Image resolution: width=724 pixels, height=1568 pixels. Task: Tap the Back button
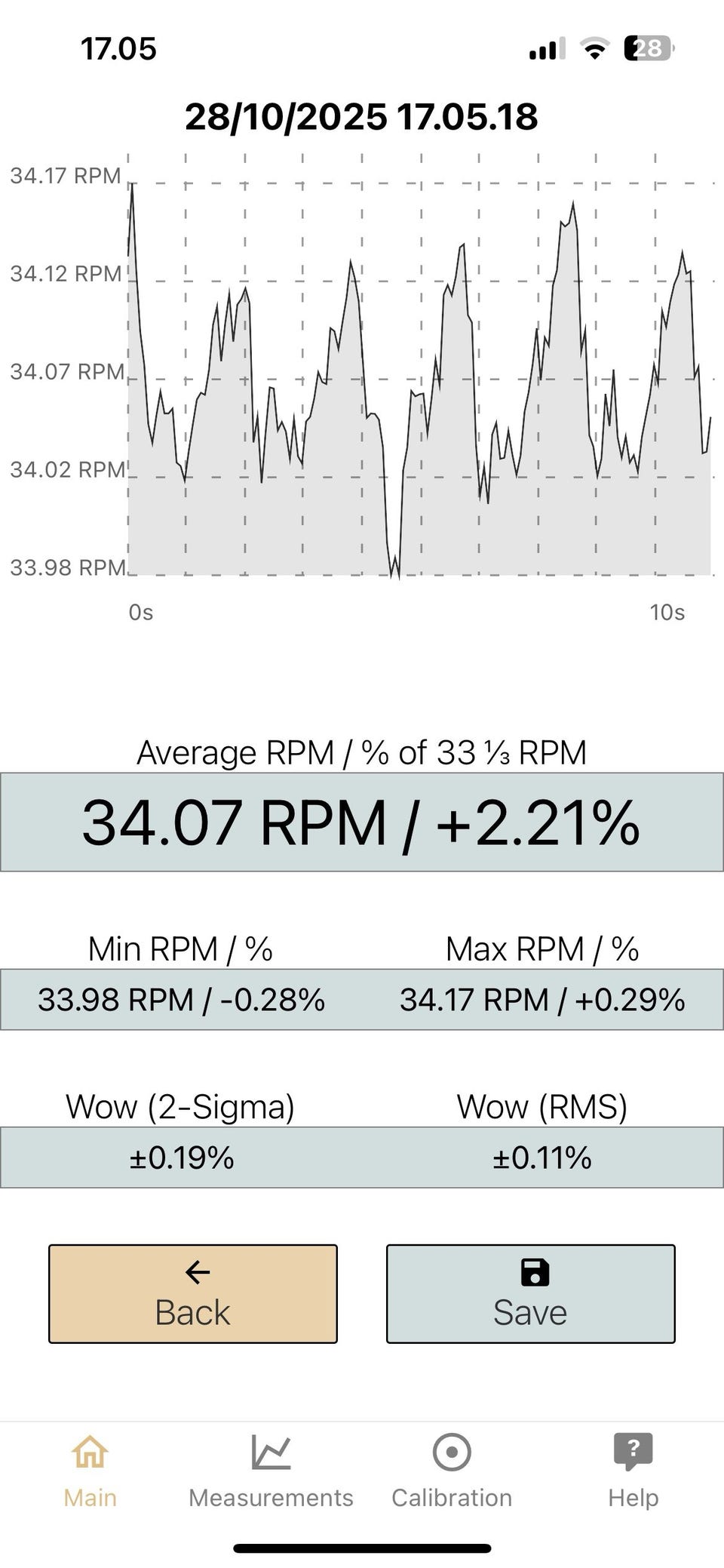pos(193,1293)
